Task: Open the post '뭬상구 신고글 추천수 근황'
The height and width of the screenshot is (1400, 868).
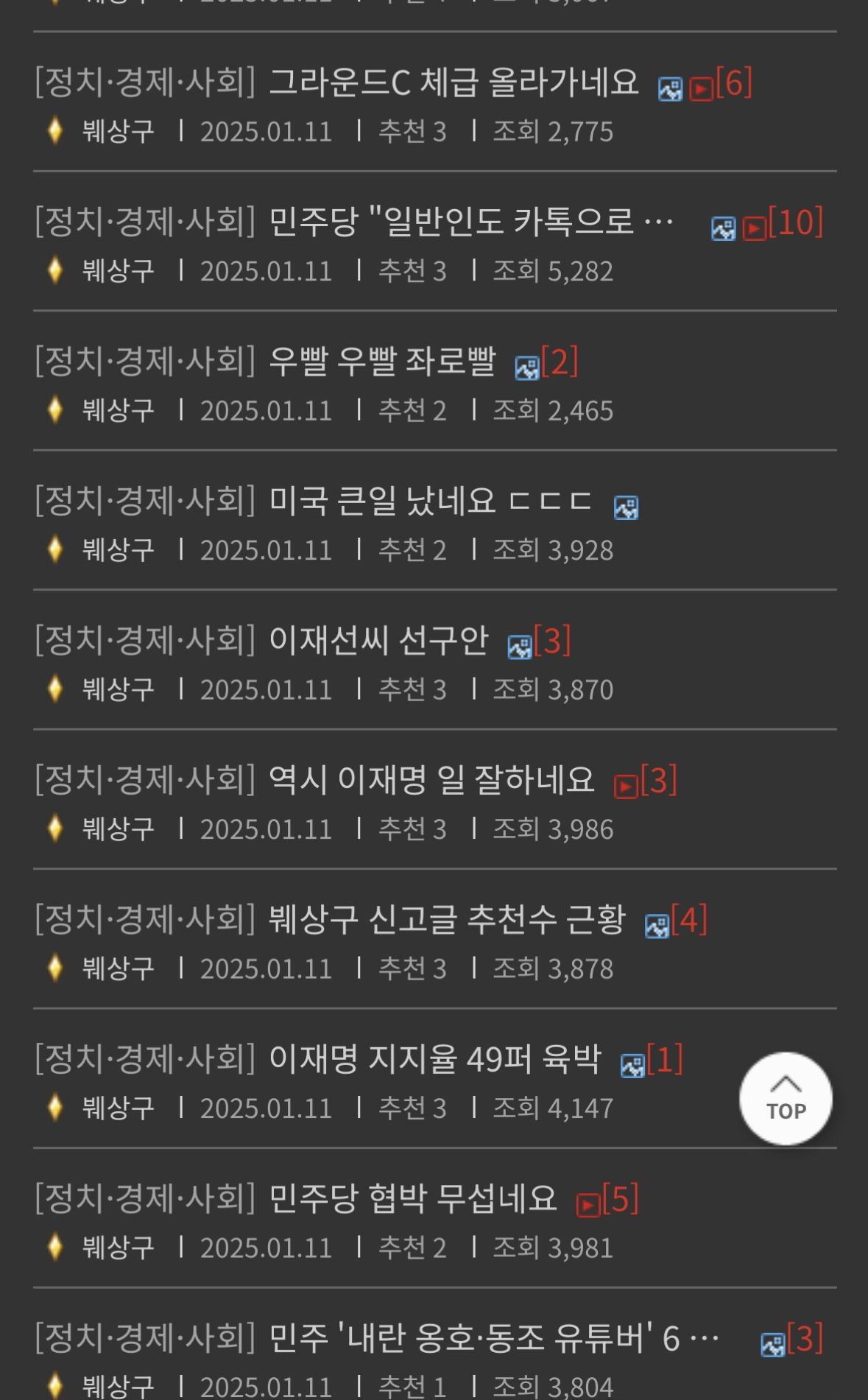Action: [x=446, y=920]
